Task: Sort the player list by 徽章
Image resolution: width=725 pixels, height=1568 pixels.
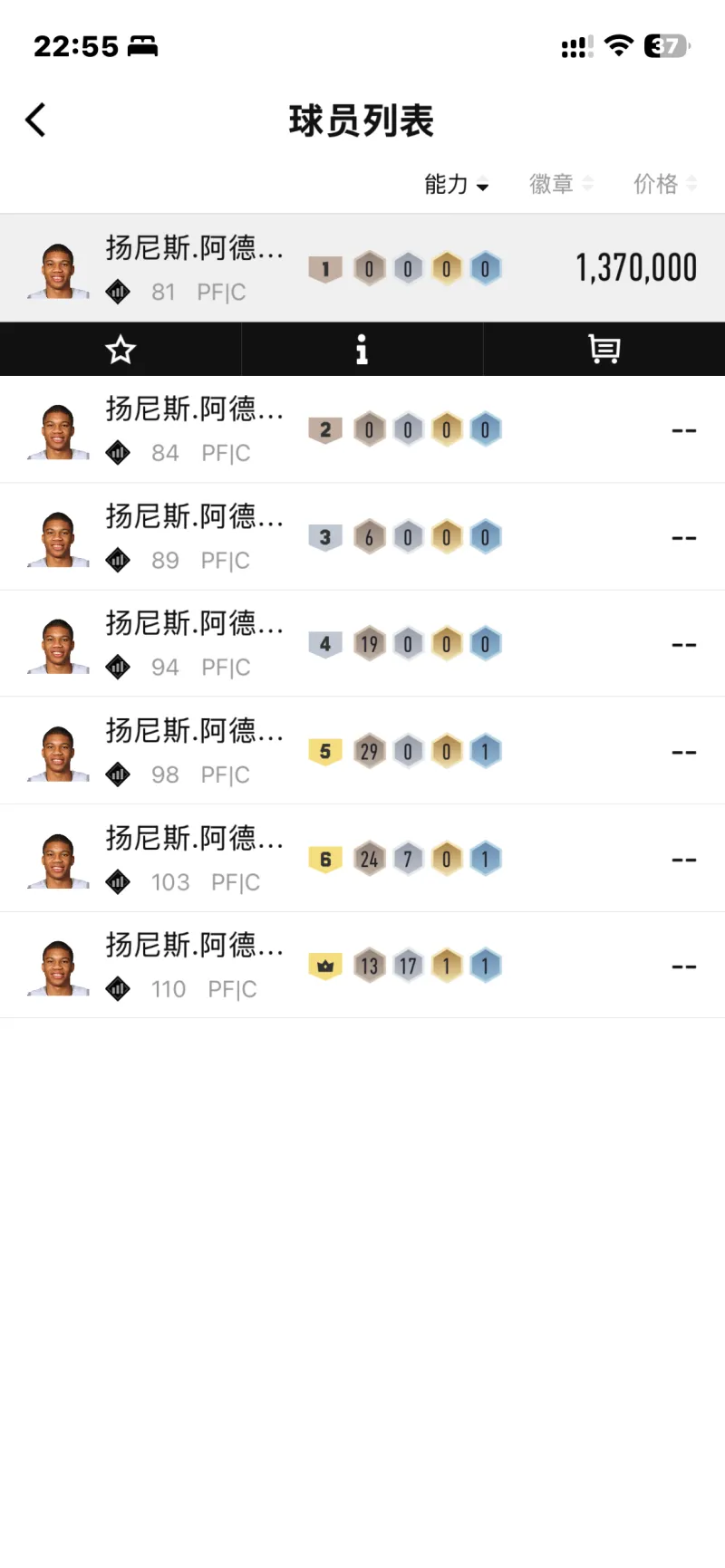Action: (x=561, y=184)
